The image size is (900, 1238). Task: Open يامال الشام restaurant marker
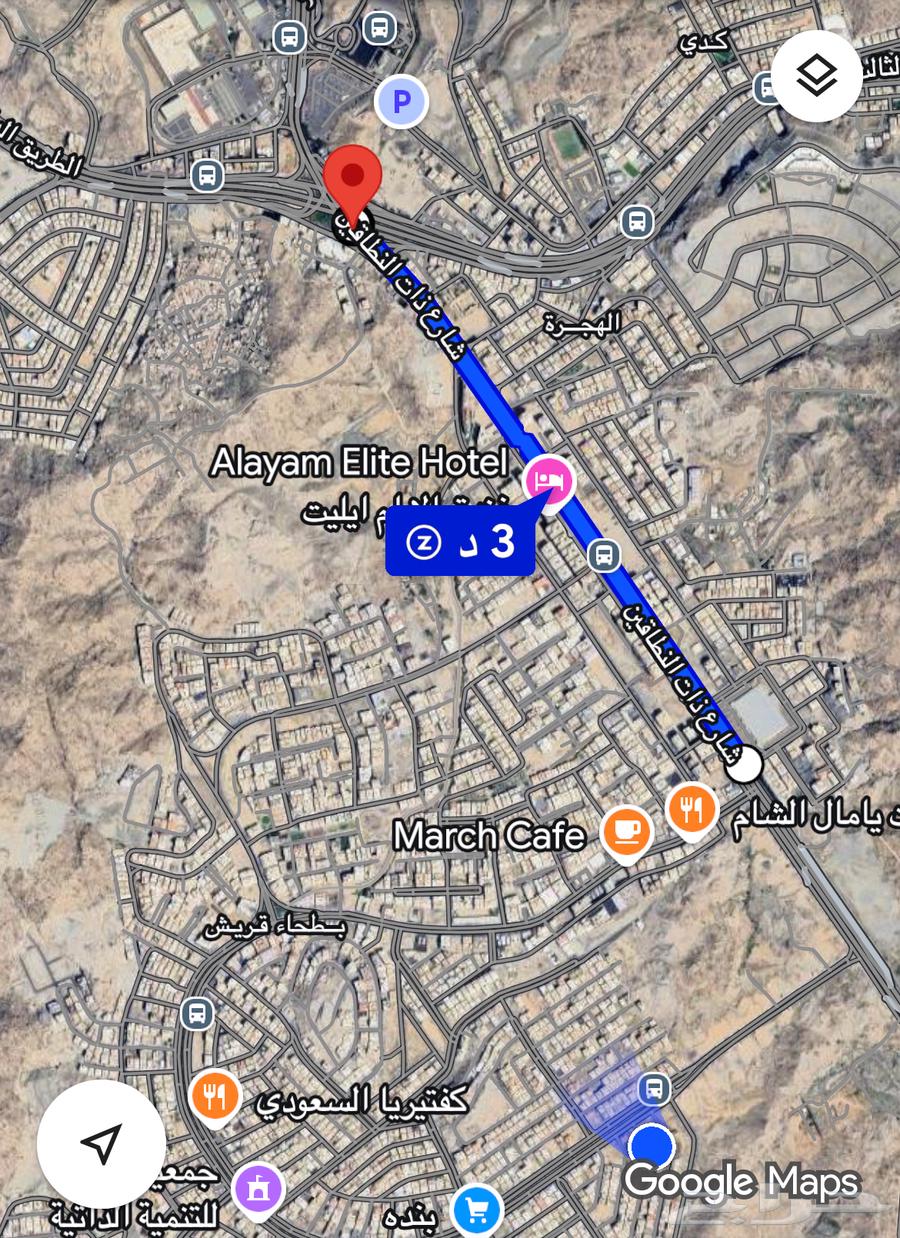pos(692,806)
